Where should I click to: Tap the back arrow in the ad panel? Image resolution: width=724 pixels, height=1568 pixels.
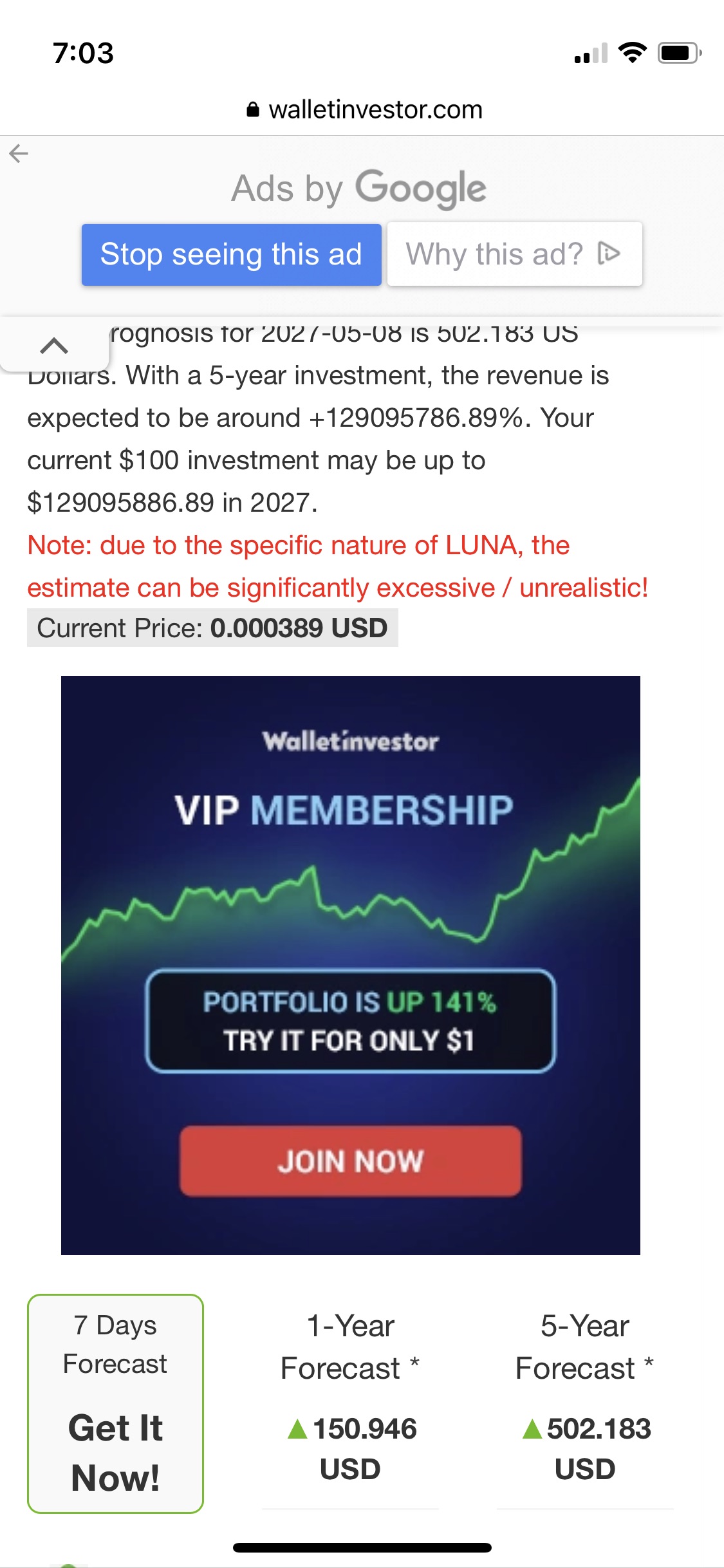pos(19,153)
